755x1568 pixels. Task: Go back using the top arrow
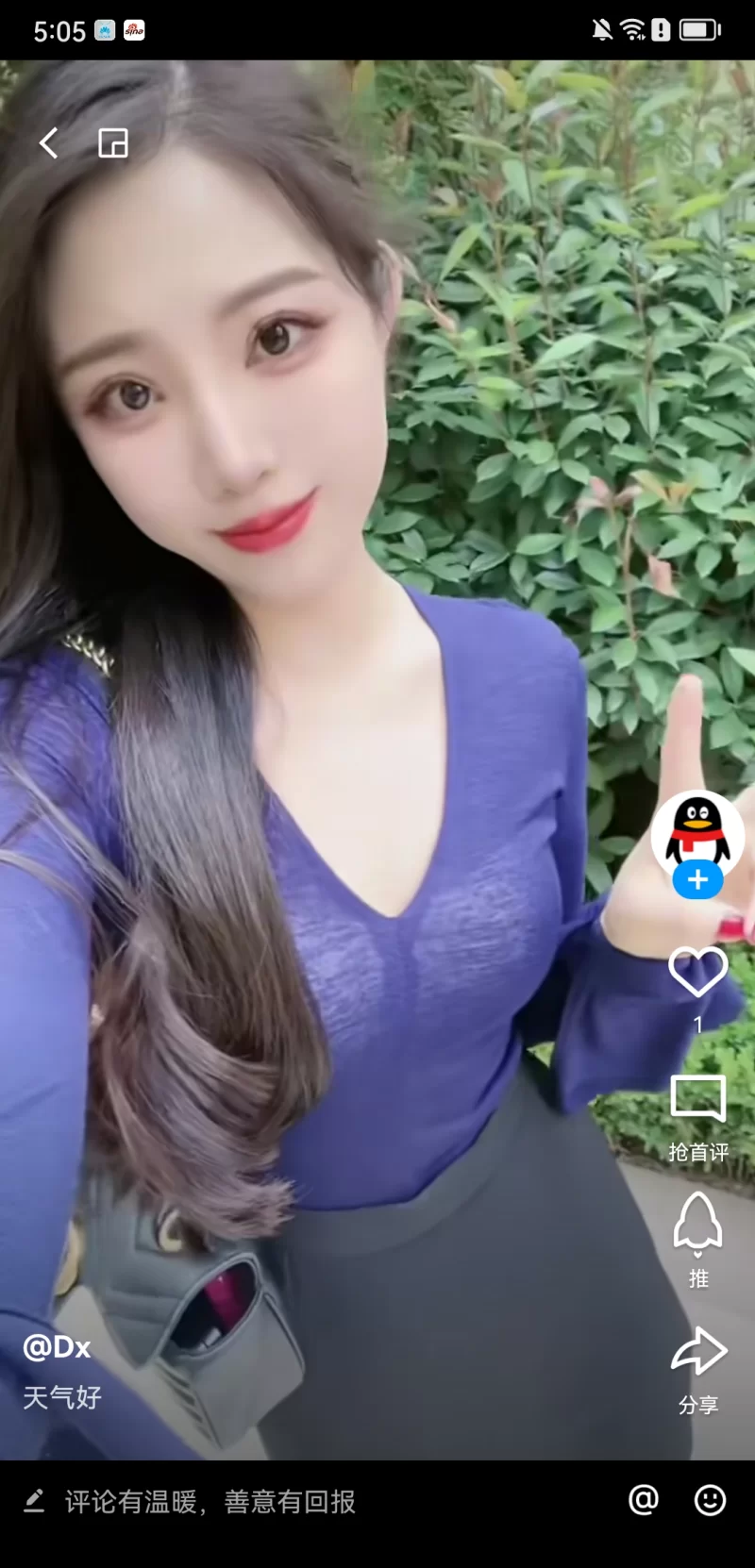[x=49, y=143]
